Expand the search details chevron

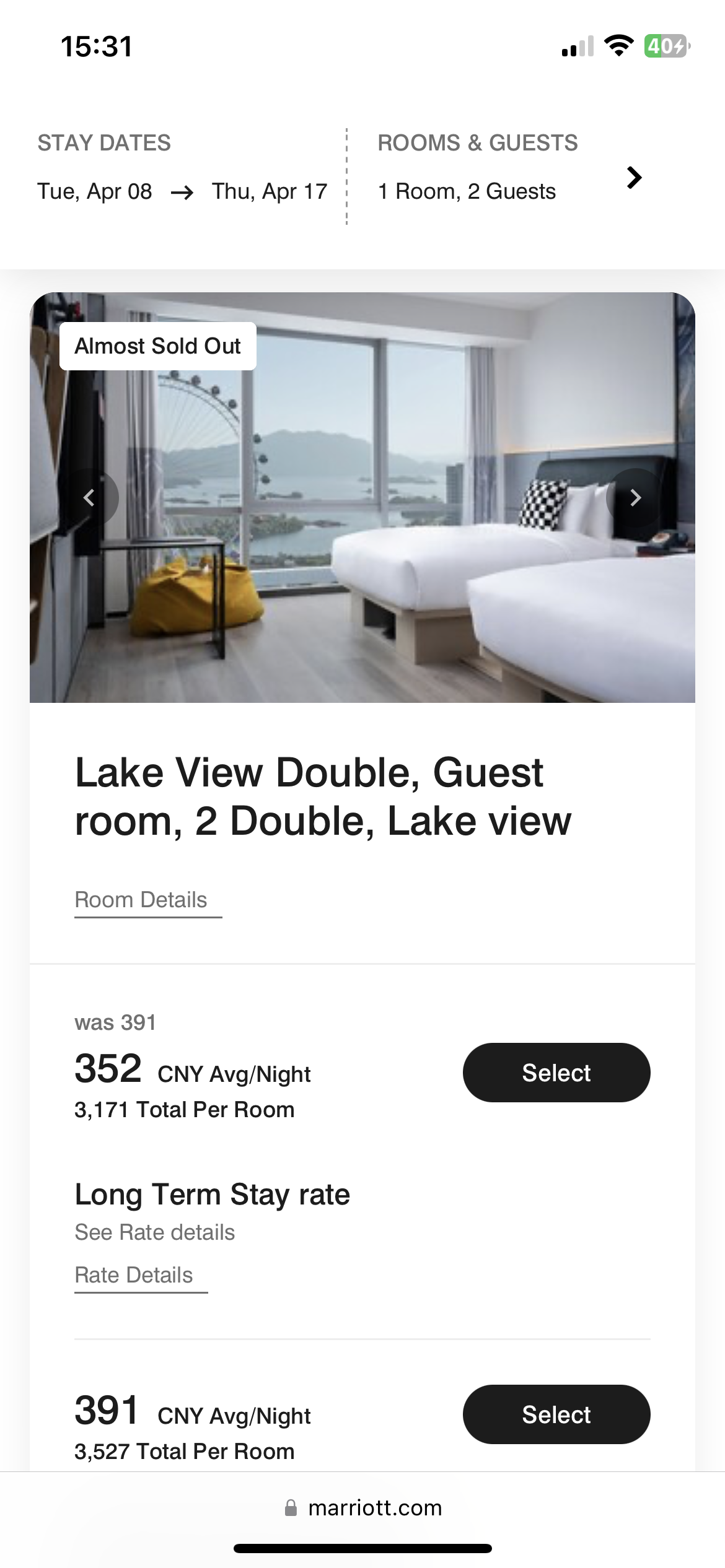634,178
